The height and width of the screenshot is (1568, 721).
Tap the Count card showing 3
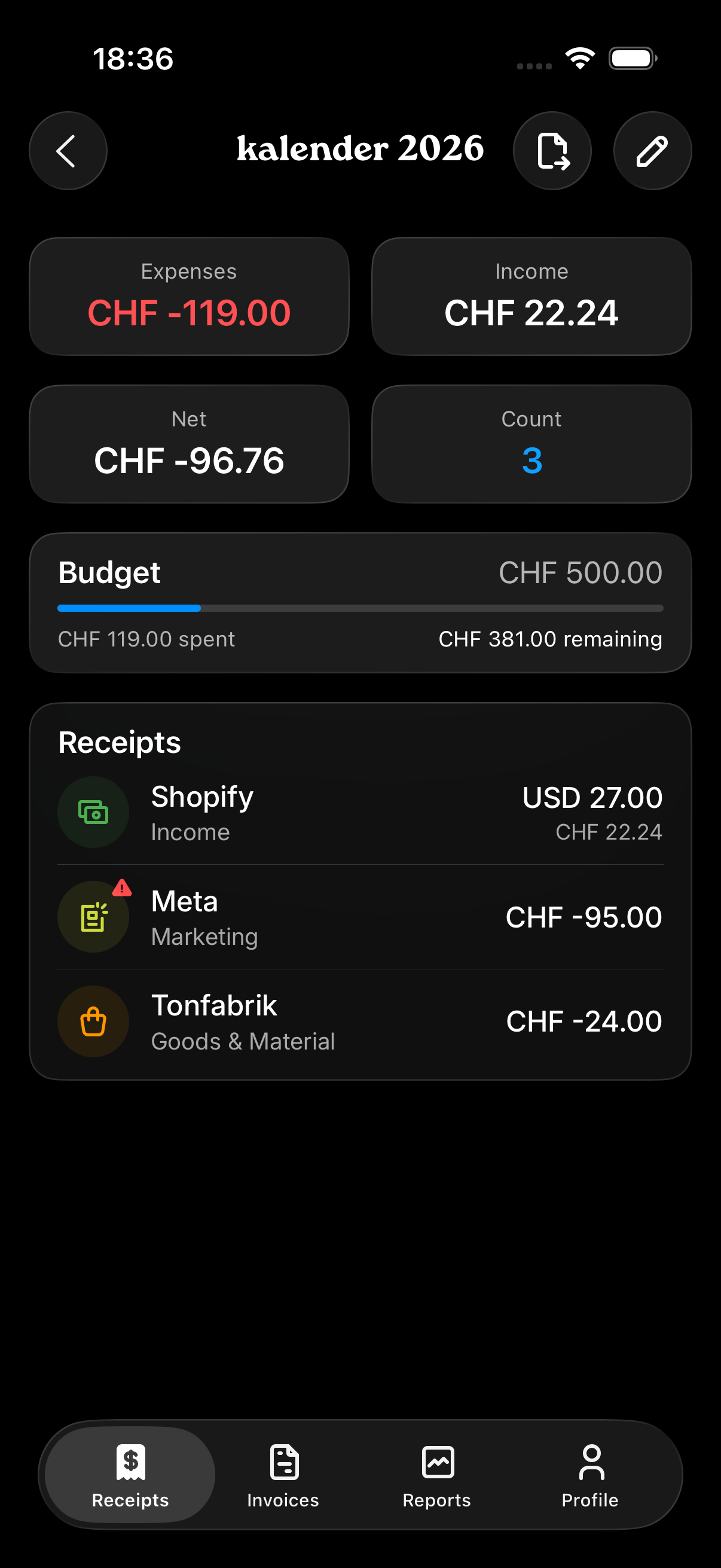click(531, 443)
